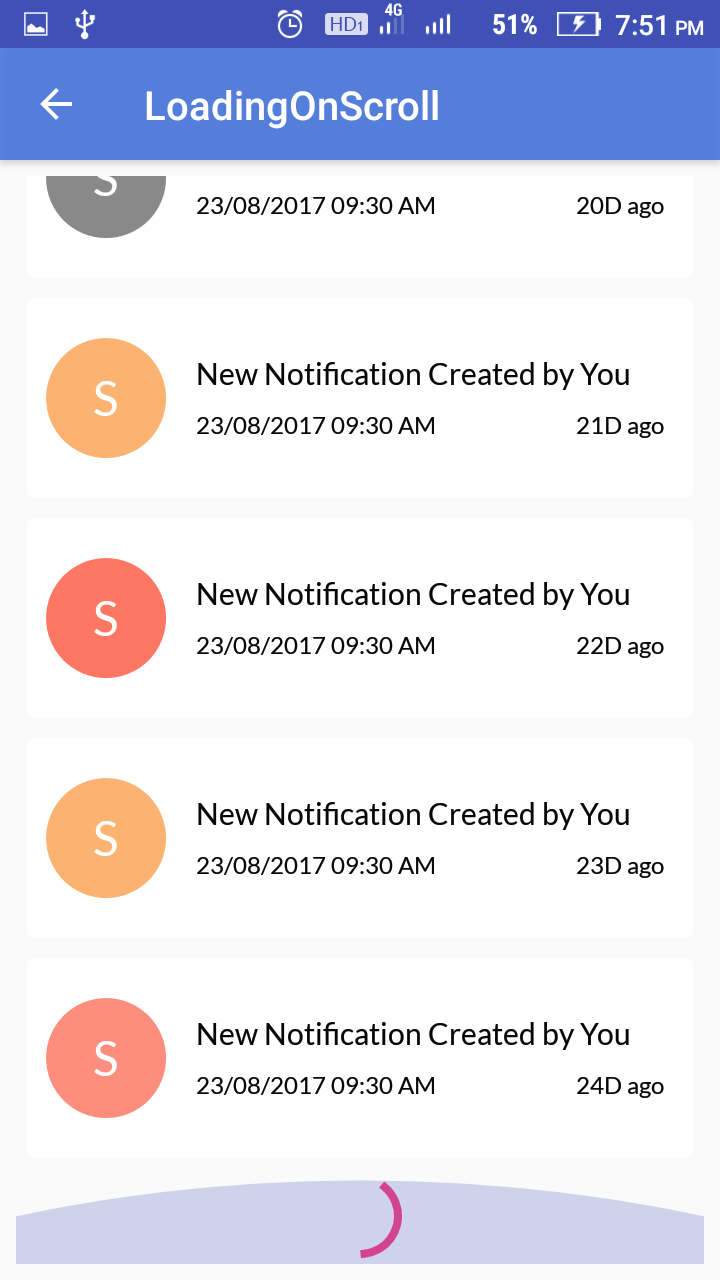
Task: Open the notification from 22D ago
Action: click(360, 618)
